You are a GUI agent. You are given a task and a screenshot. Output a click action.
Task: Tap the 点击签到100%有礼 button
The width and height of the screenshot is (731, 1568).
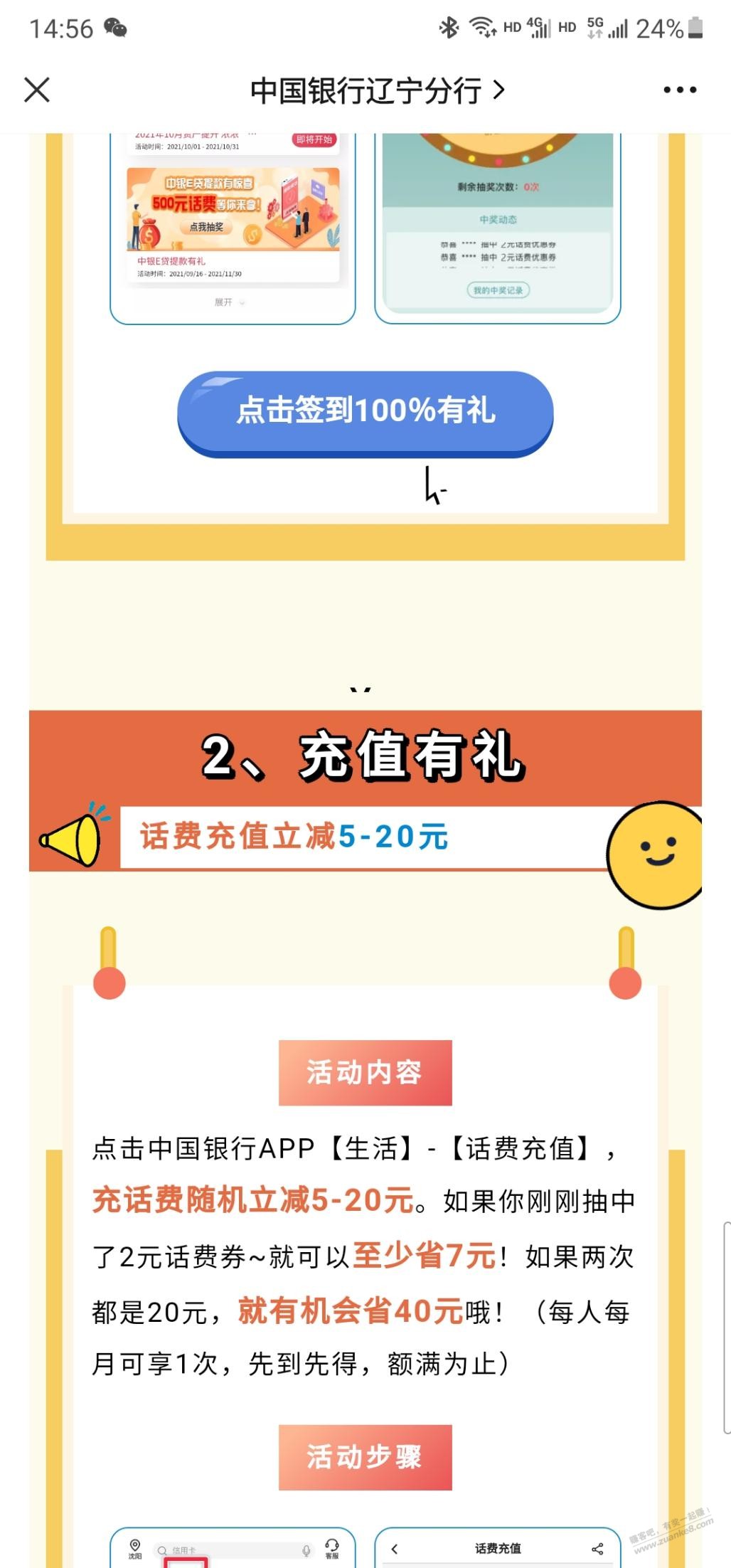(365, 412)
